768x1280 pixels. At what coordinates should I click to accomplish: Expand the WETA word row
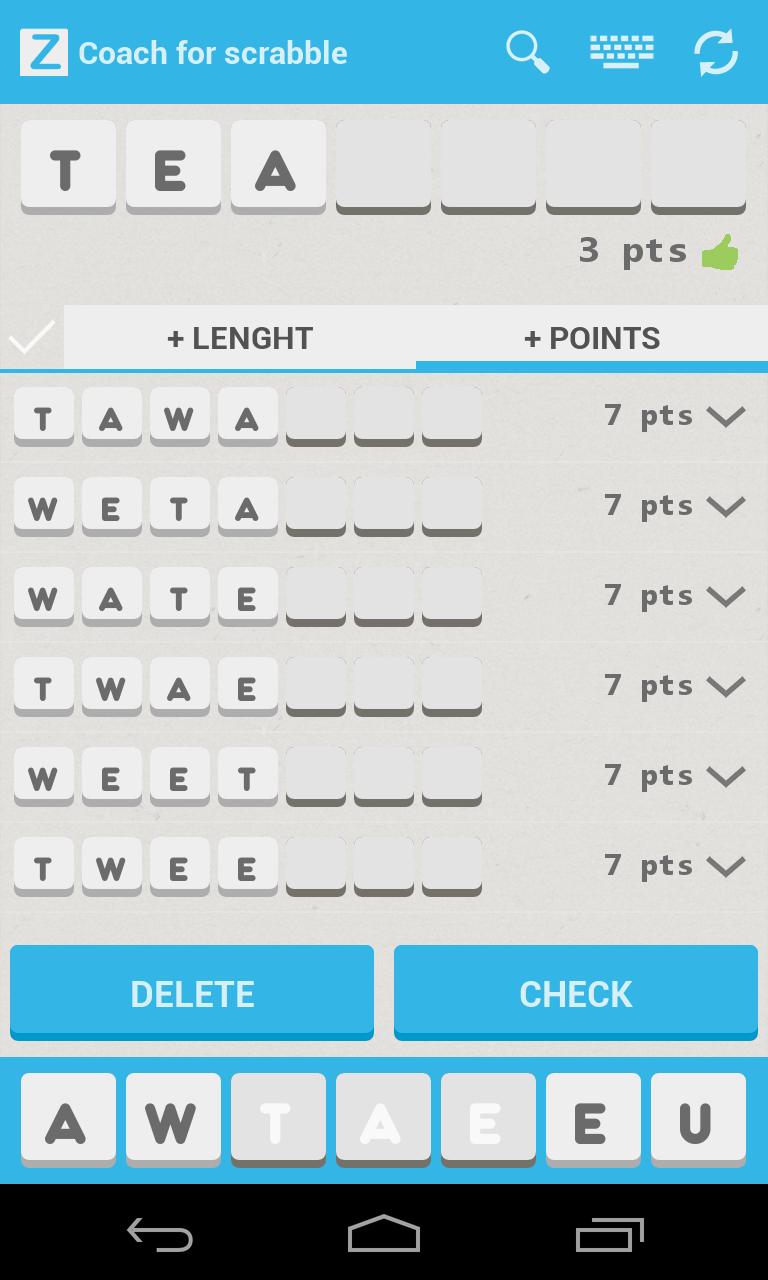[726, 506]
